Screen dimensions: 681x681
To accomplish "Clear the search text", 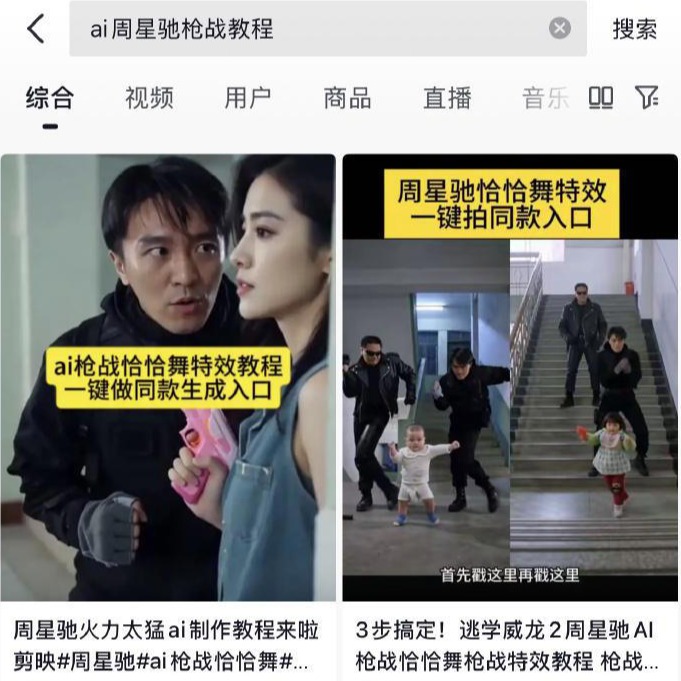I will (560, 29).
